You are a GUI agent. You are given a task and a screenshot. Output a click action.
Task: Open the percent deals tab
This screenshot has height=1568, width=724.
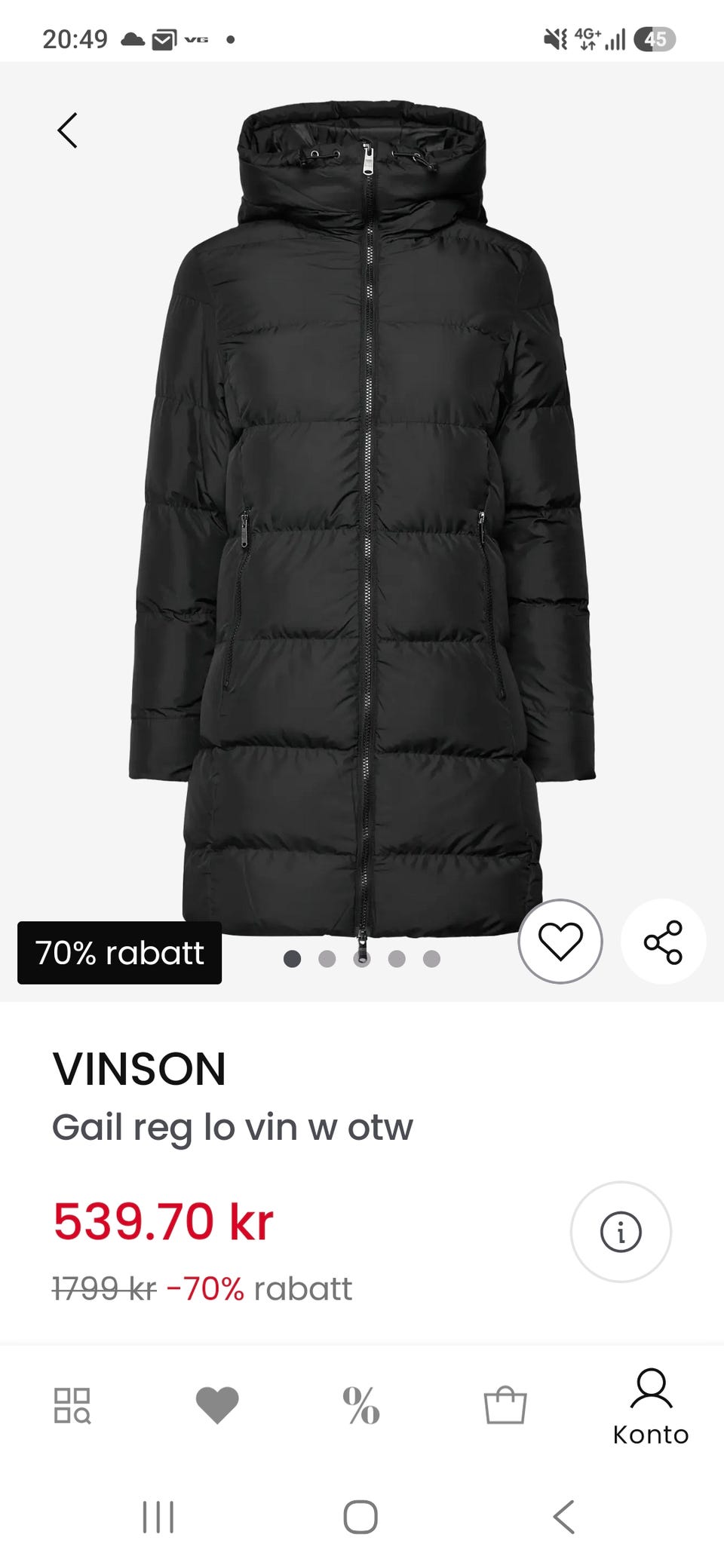[x=361, y=1405]
